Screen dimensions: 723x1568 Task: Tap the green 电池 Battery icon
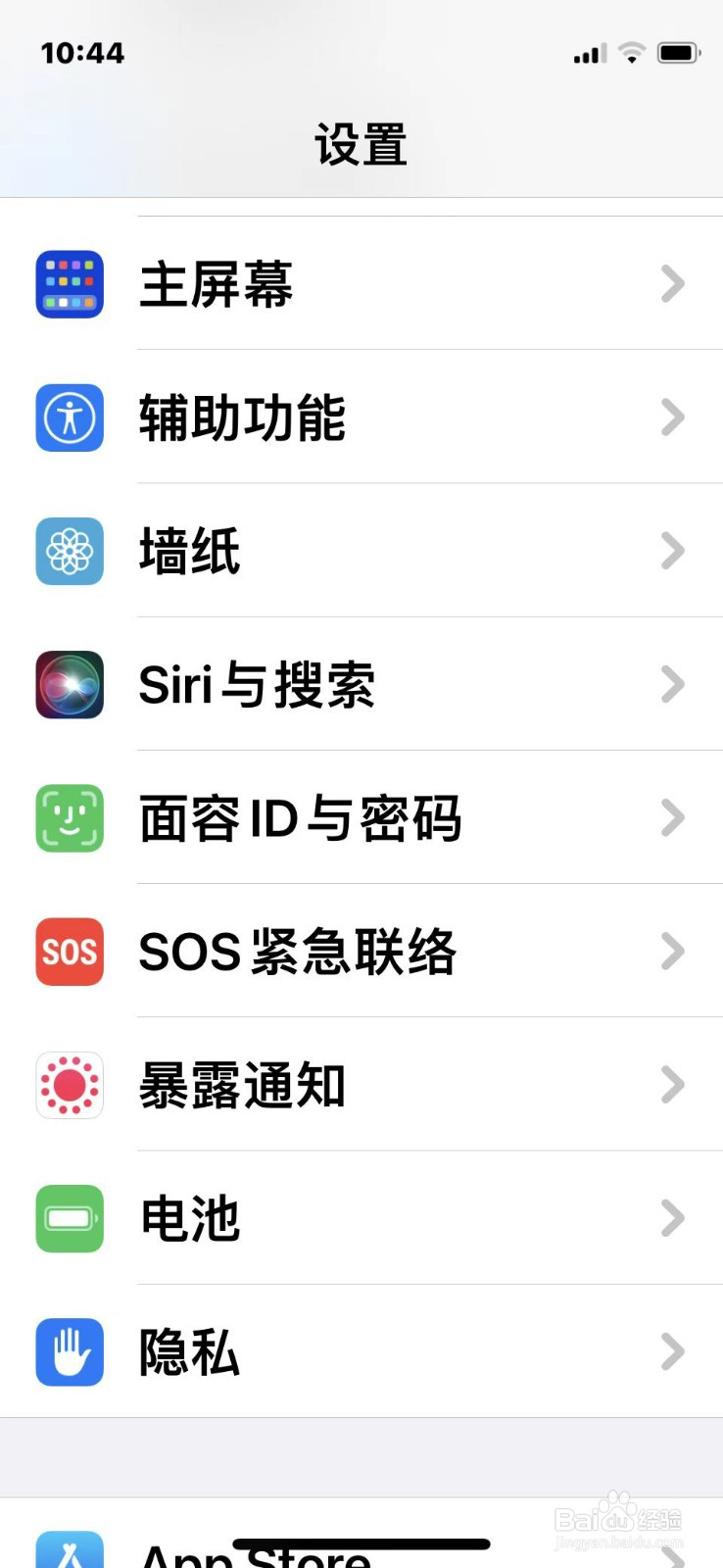coord(69,1219)
